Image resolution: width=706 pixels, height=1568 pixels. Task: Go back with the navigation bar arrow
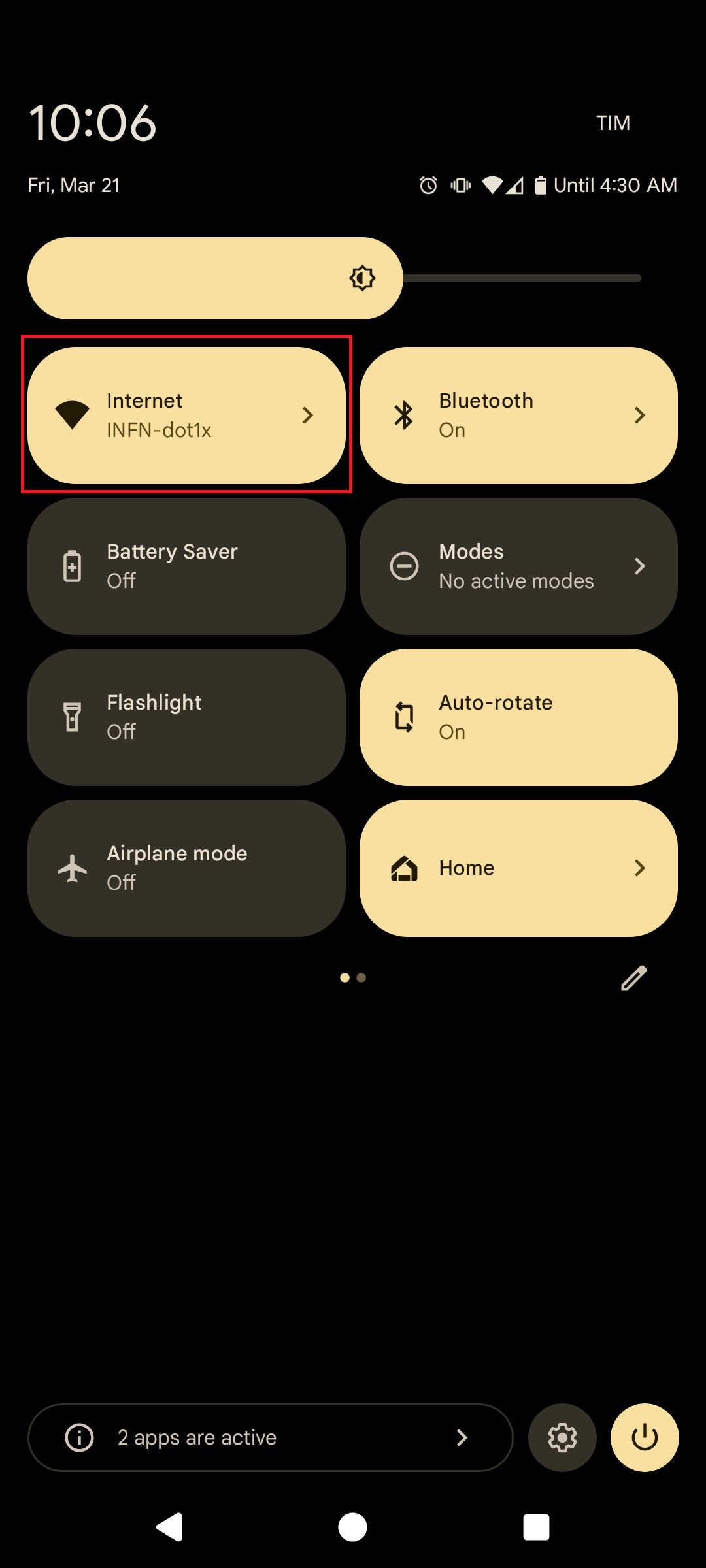point(169,1527)
